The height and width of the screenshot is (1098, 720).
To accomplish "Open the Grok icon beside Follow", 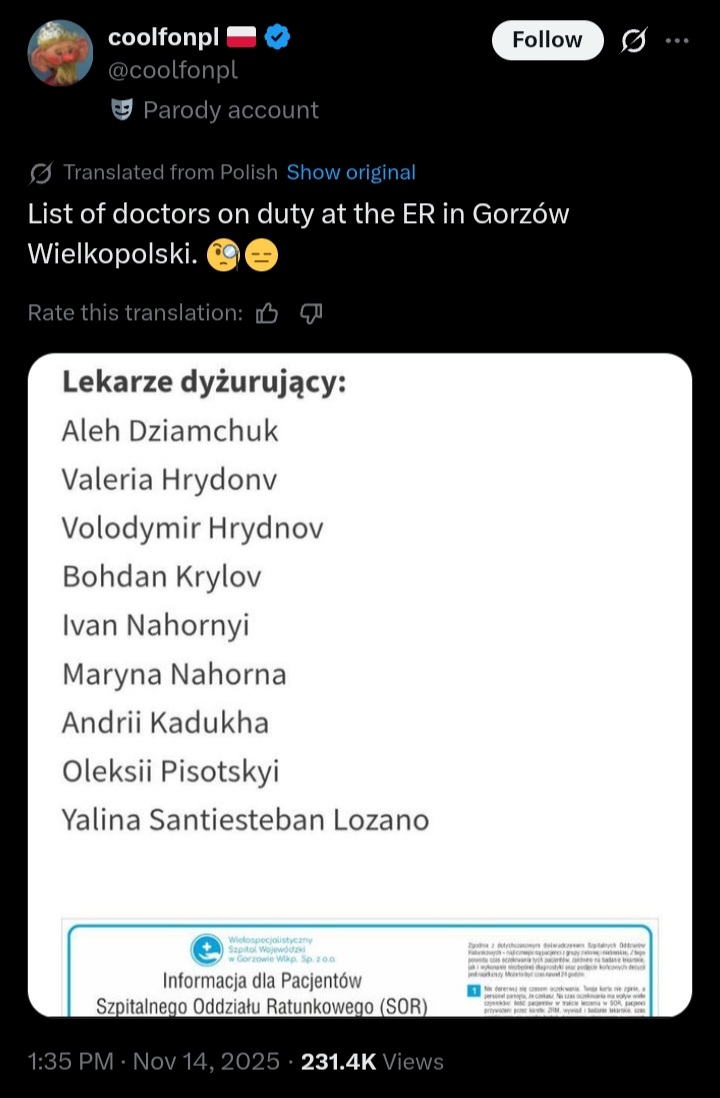I will [633, 41].
